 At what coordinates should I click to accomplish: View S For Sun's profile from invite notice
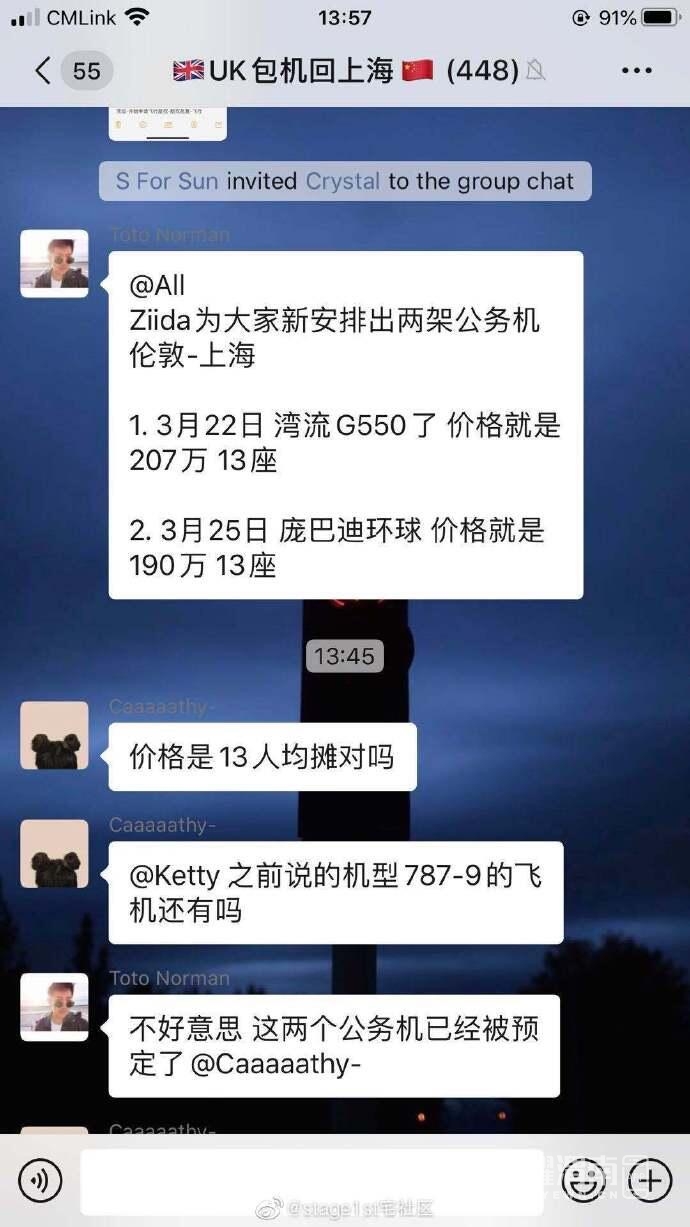click(167, 181)
